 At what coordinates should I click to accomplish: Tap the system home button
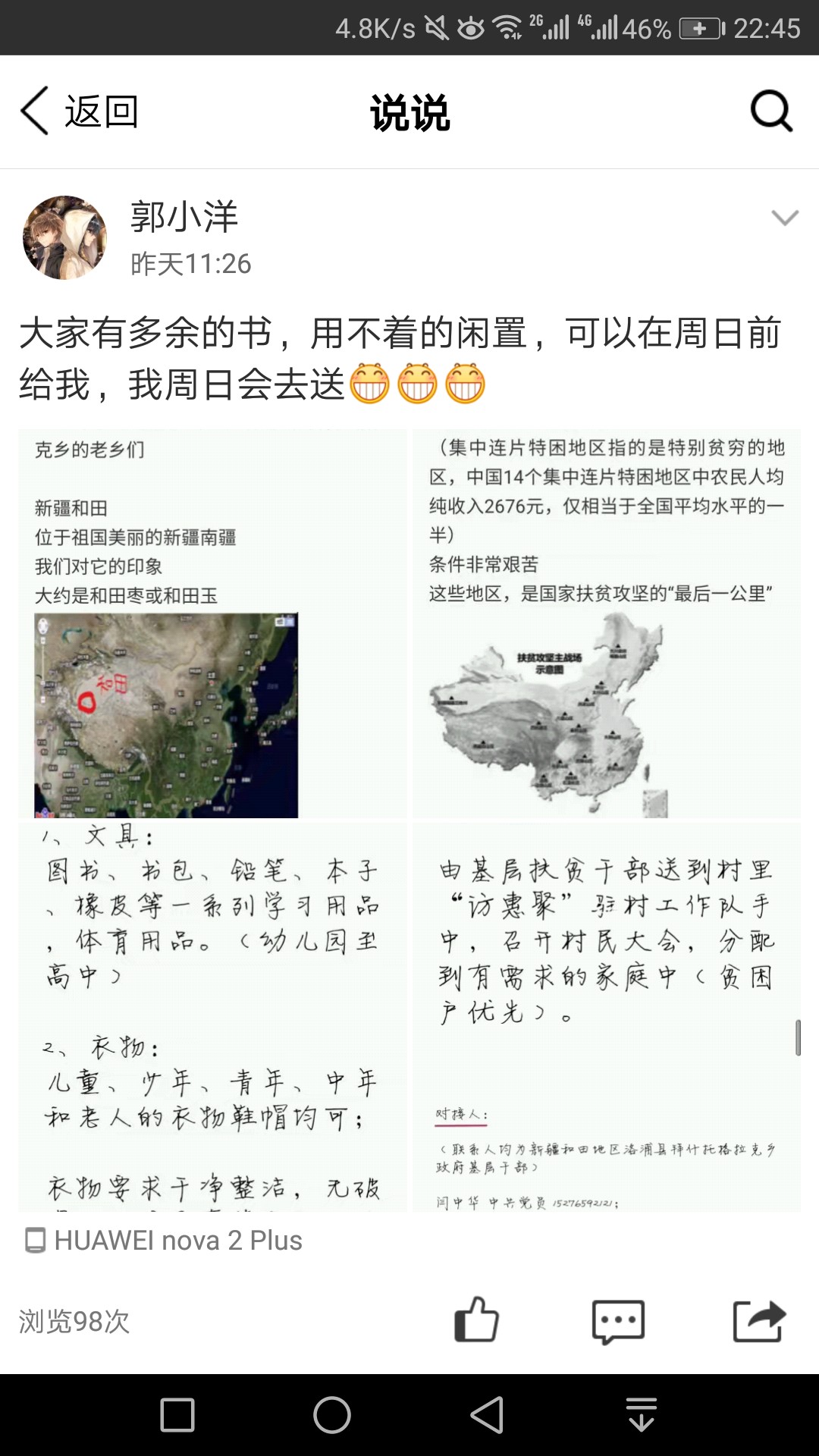[x=332, y=1415]
